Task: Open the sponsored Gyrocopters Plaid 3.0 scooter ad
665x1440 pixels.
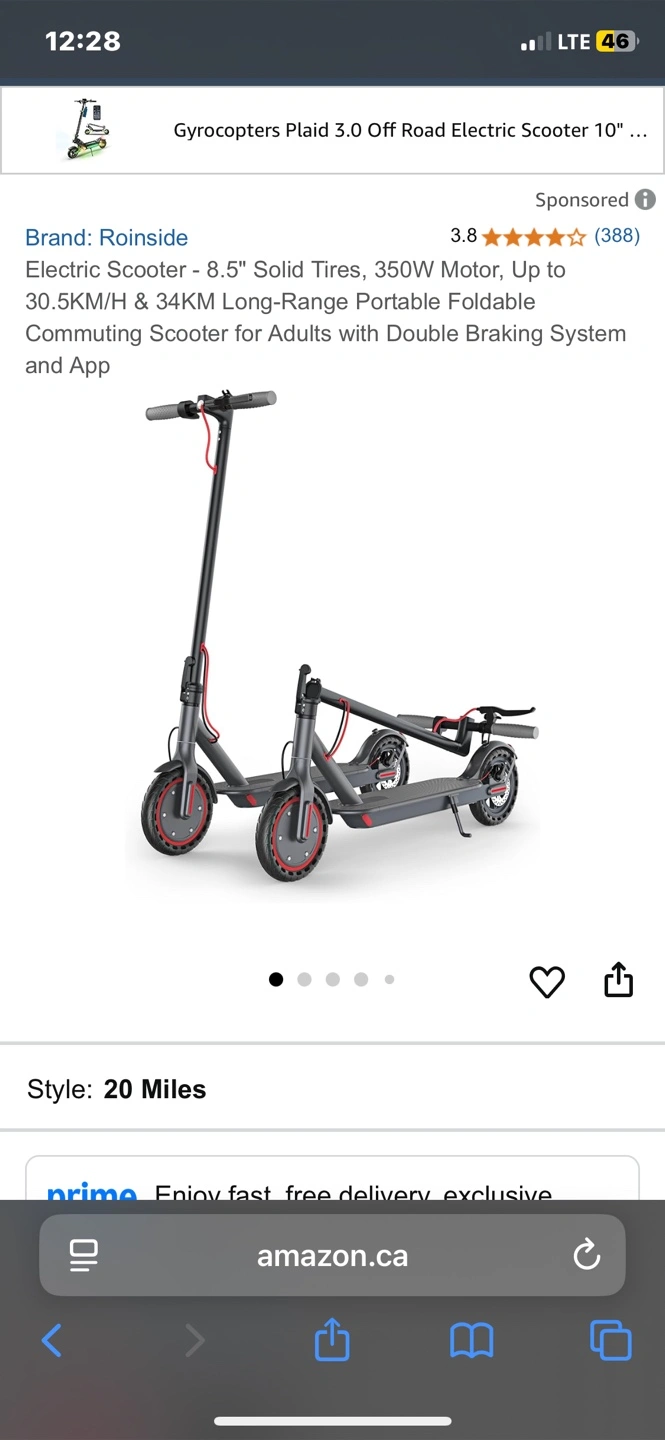Action: [332, 130]
